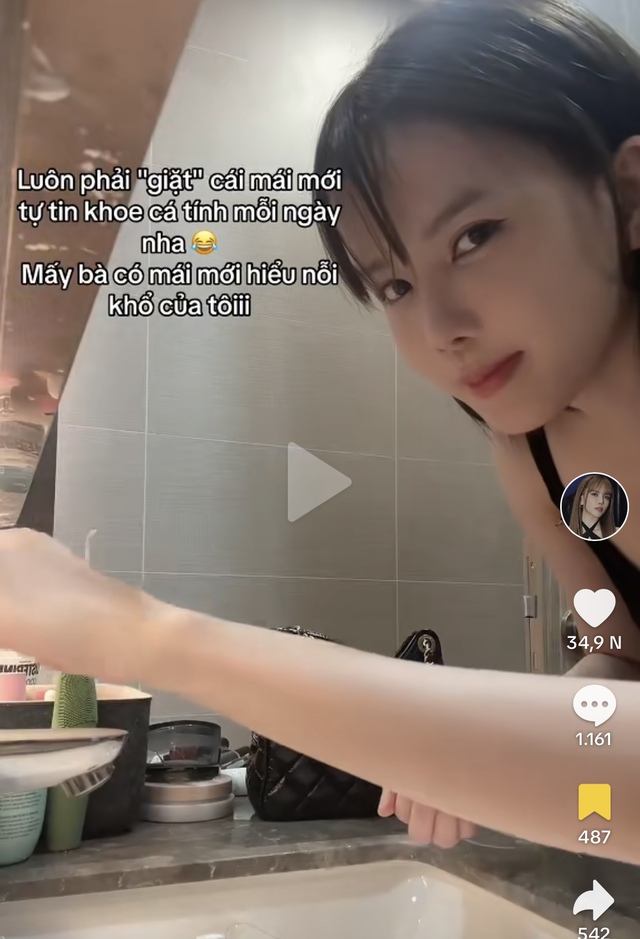Open the creator's profile avatar

coord(594,506)
